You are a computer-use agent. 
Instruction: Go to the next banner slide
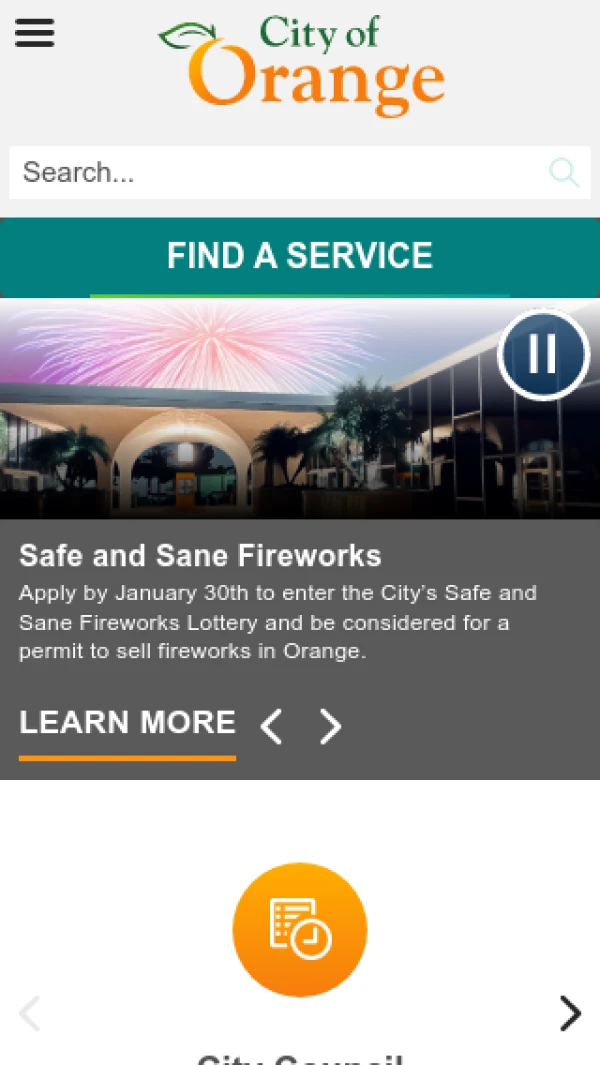coord(330,727)
